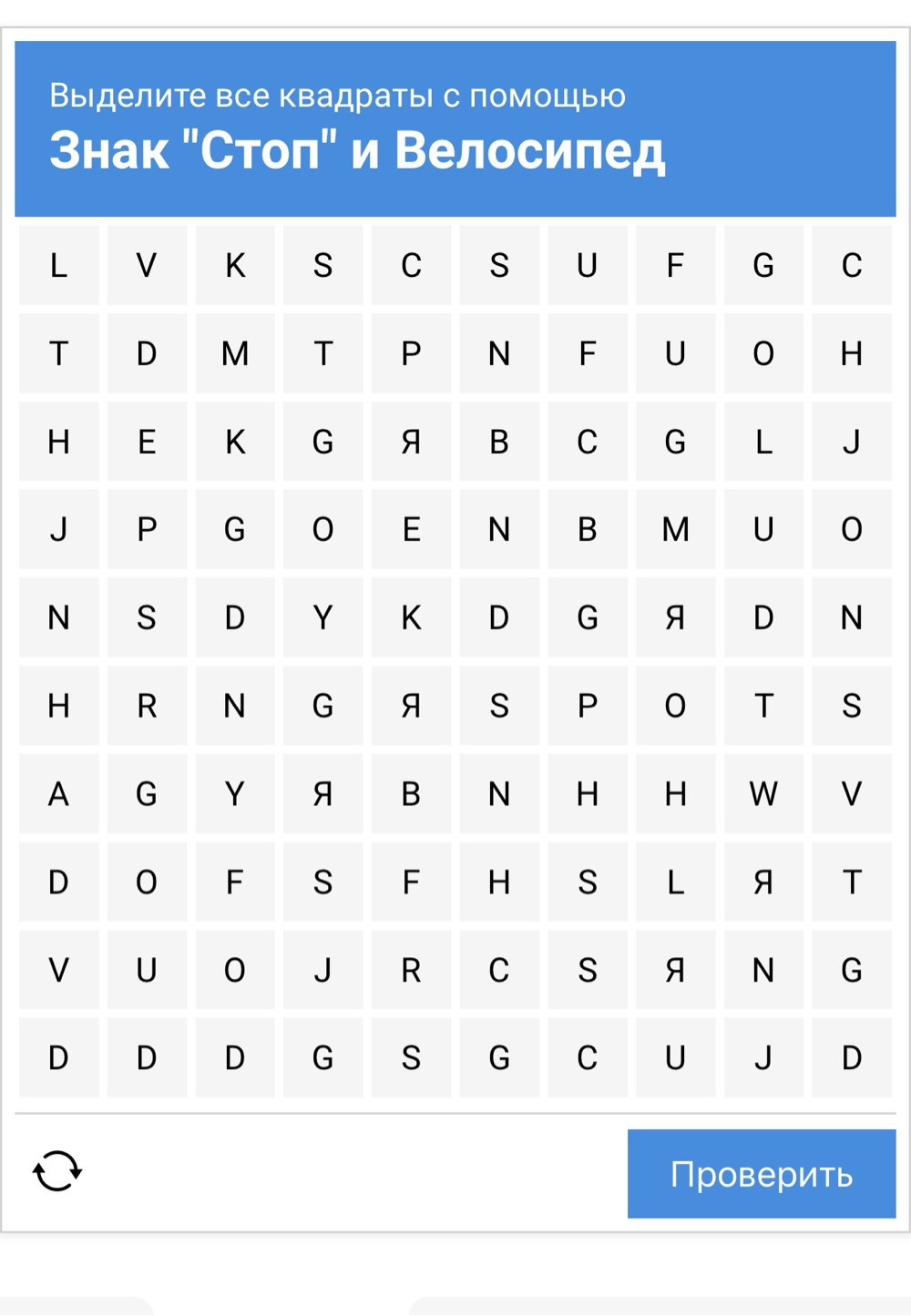
Task: Select the square with letter A
Action: [58, 794]
